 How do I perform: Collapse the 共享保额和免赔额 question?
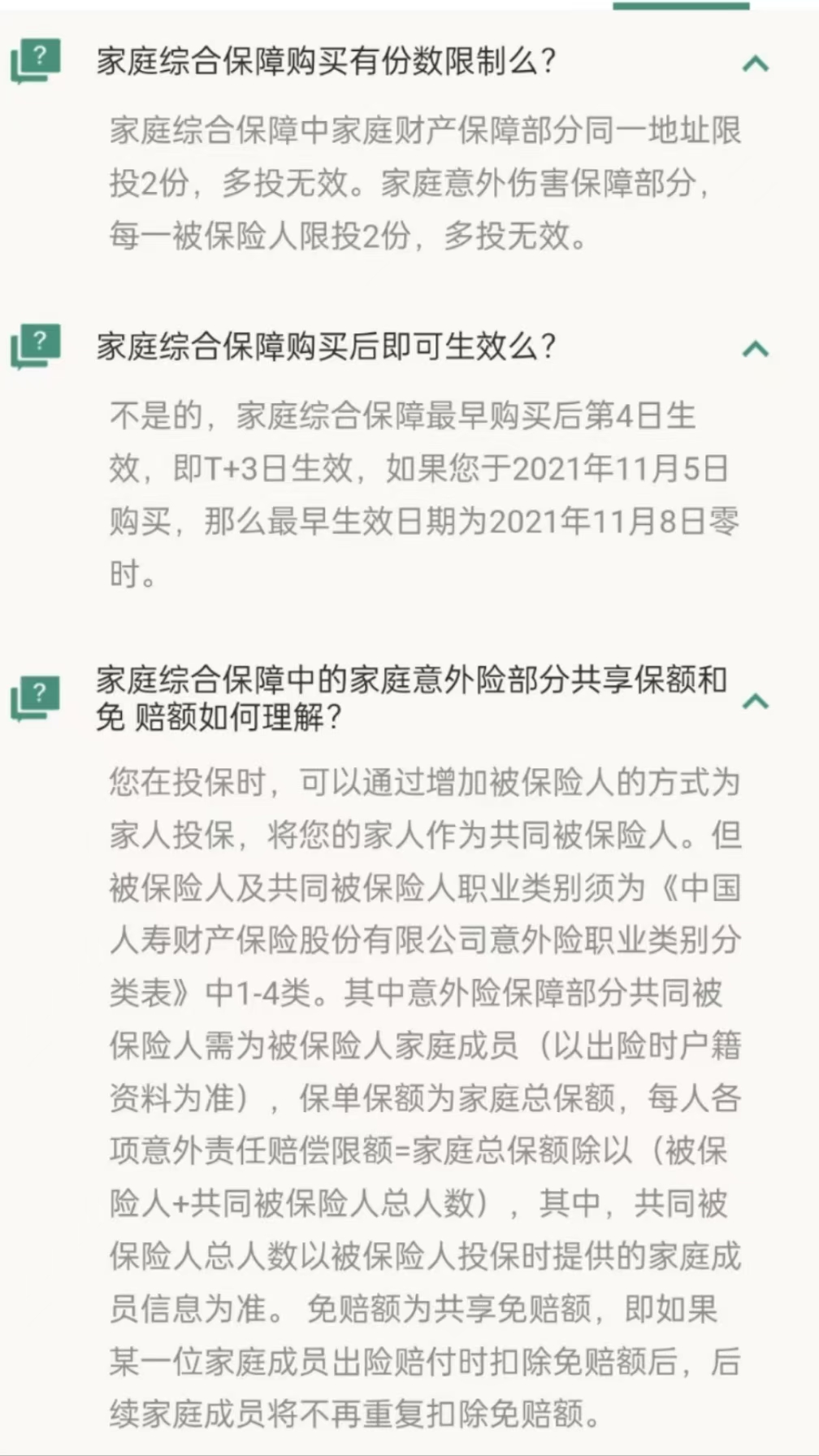(x=755, y=700)
